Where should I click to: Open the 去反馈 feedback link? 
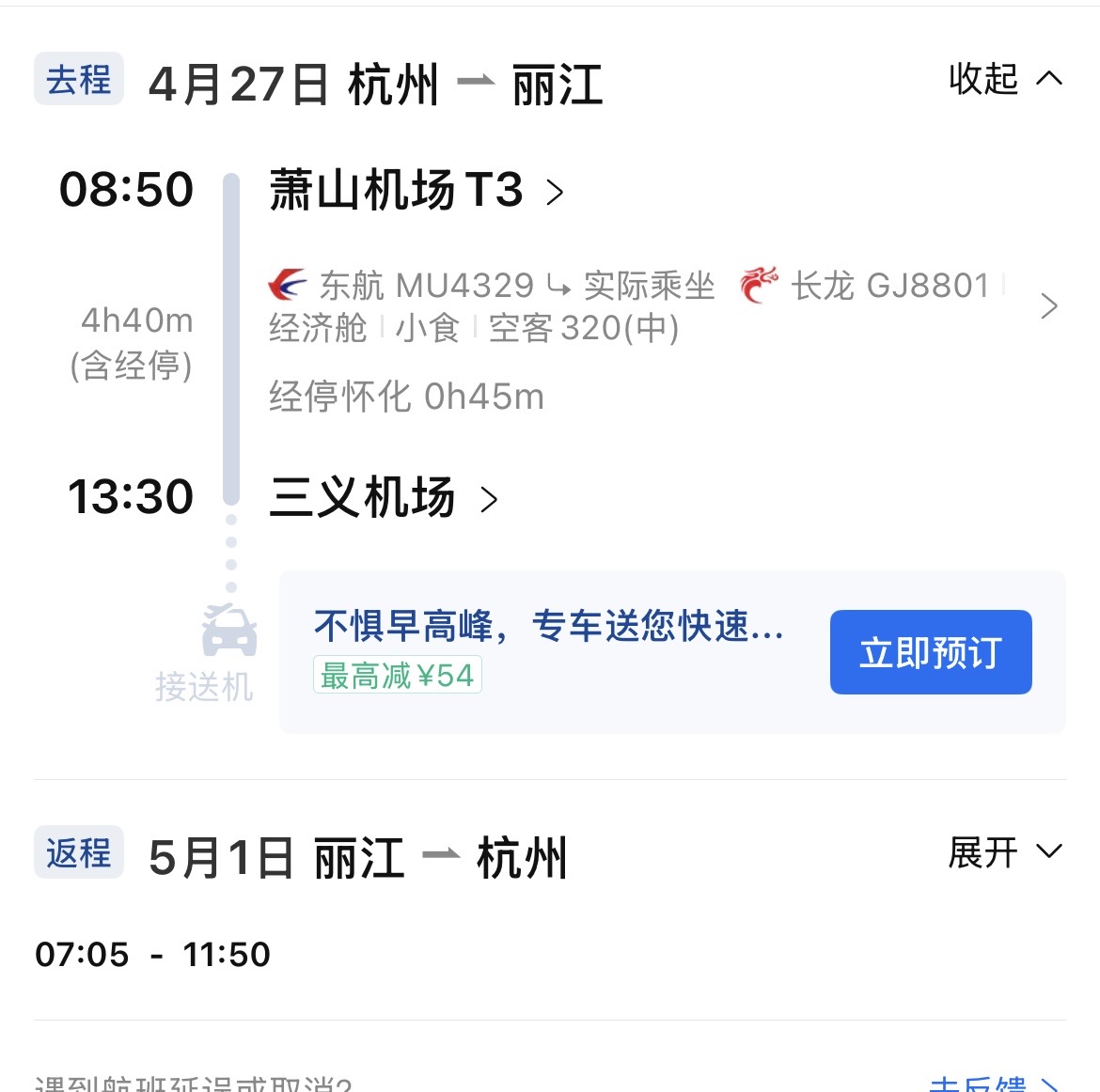993,1084
